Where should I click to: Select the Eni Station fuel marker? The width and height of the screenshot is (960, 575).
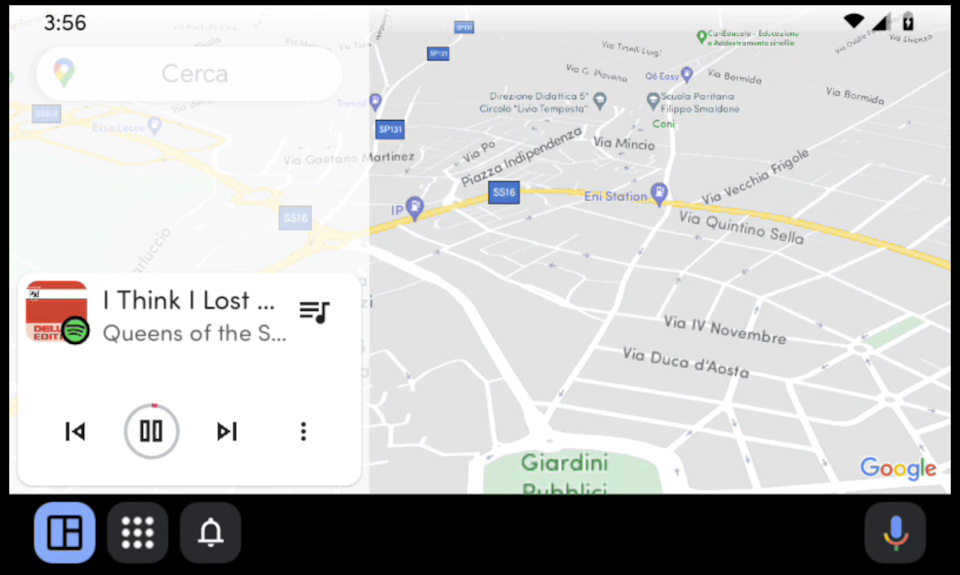click(x=659, y=192)
